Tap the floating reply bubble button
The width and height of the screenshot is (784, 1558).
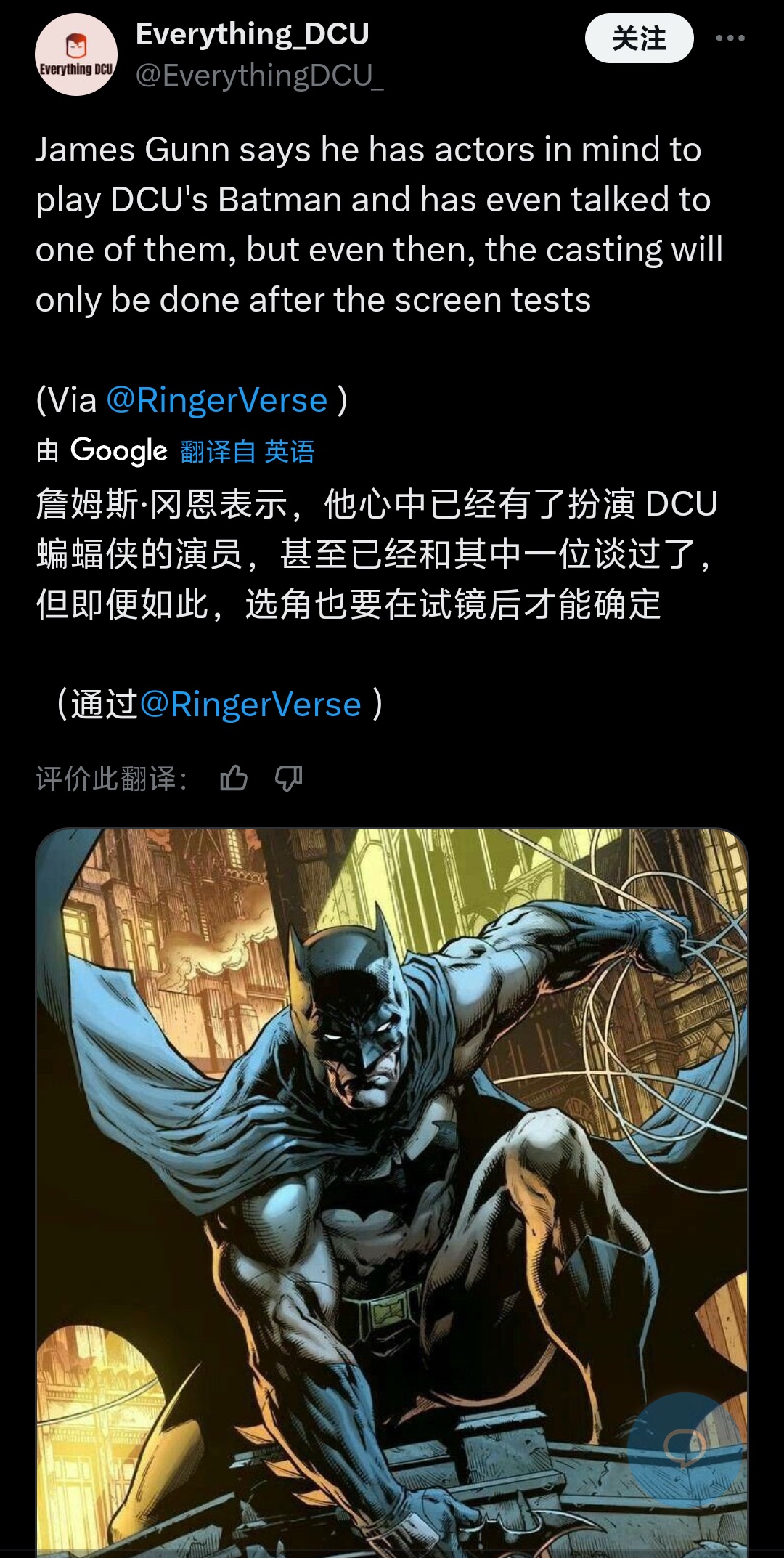click(x=684, y=1448)
